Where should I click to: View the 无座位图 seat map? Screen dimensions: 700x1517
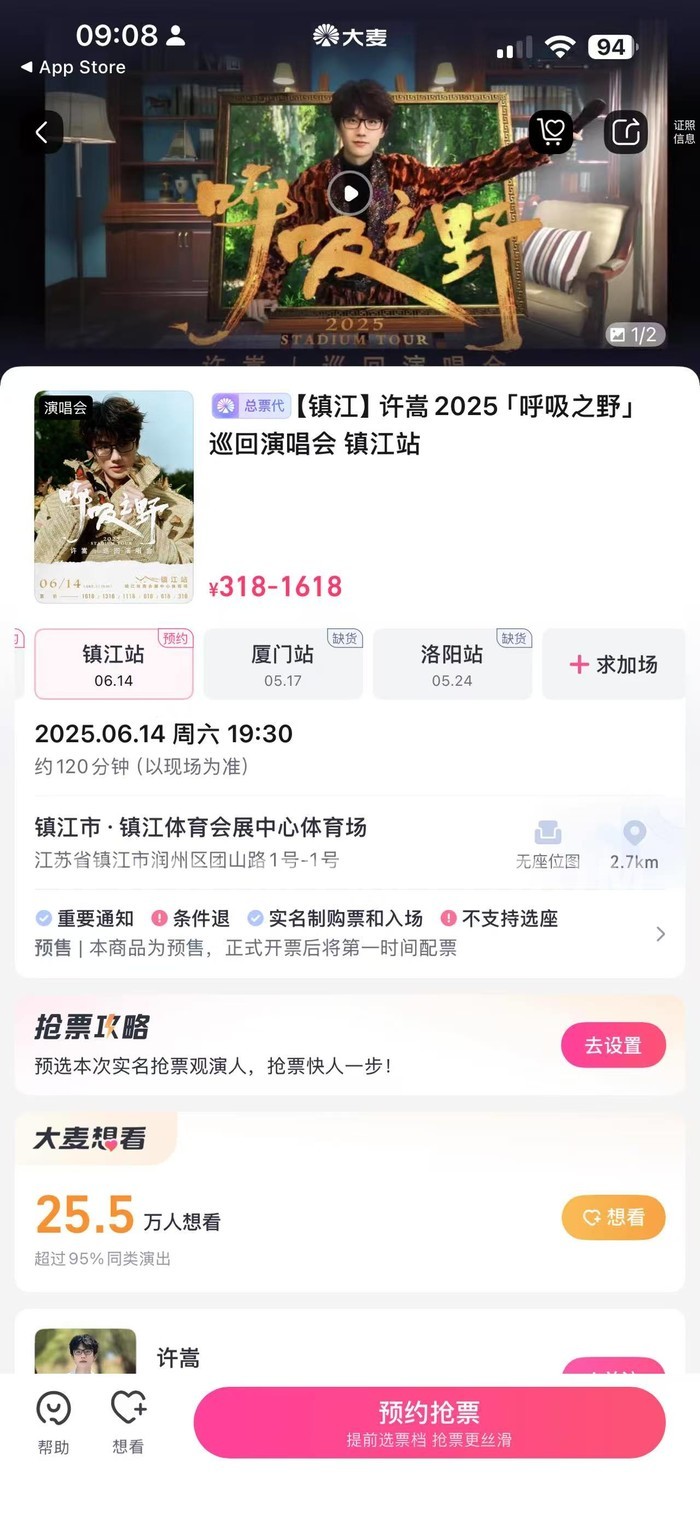pyautogui.click(x=547, y=845)
